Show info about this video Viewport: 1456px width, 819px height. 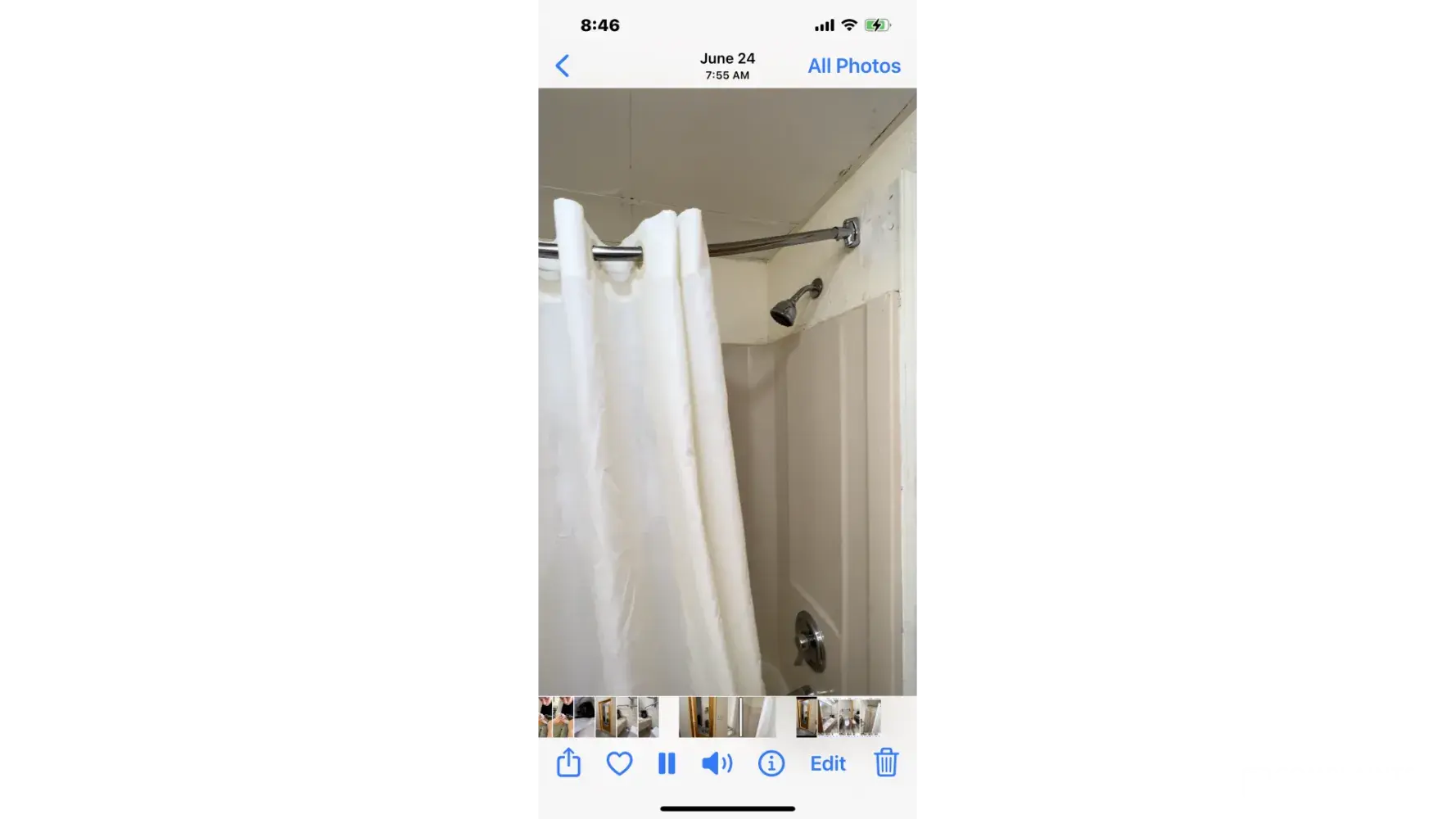pyautogui.click(x=771, y=763)
